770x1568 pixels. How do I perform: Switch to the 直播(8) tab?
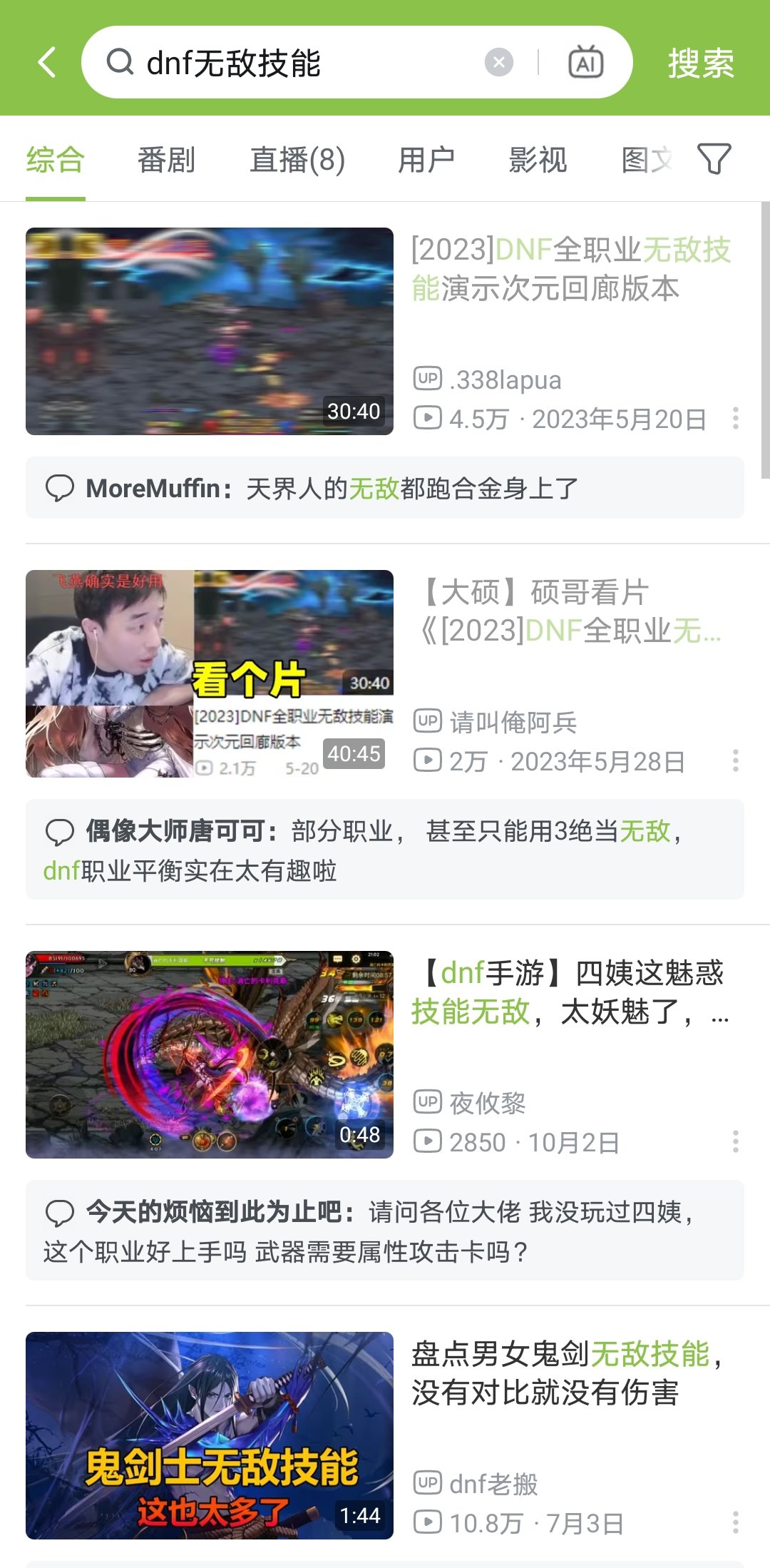pos(297,159)
